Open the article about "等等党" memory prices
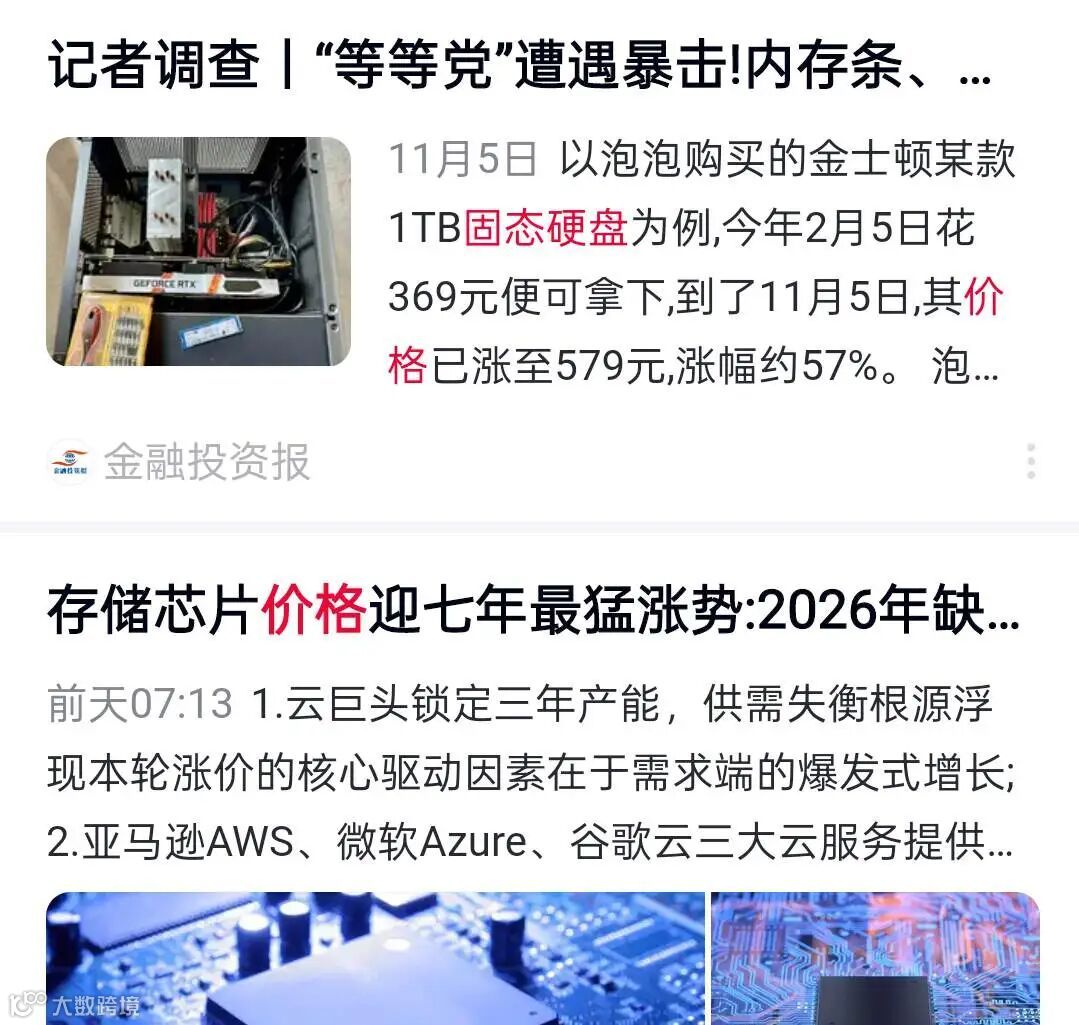The height and width of the screenshot is (1025, 1079). [x=518, y=67]
